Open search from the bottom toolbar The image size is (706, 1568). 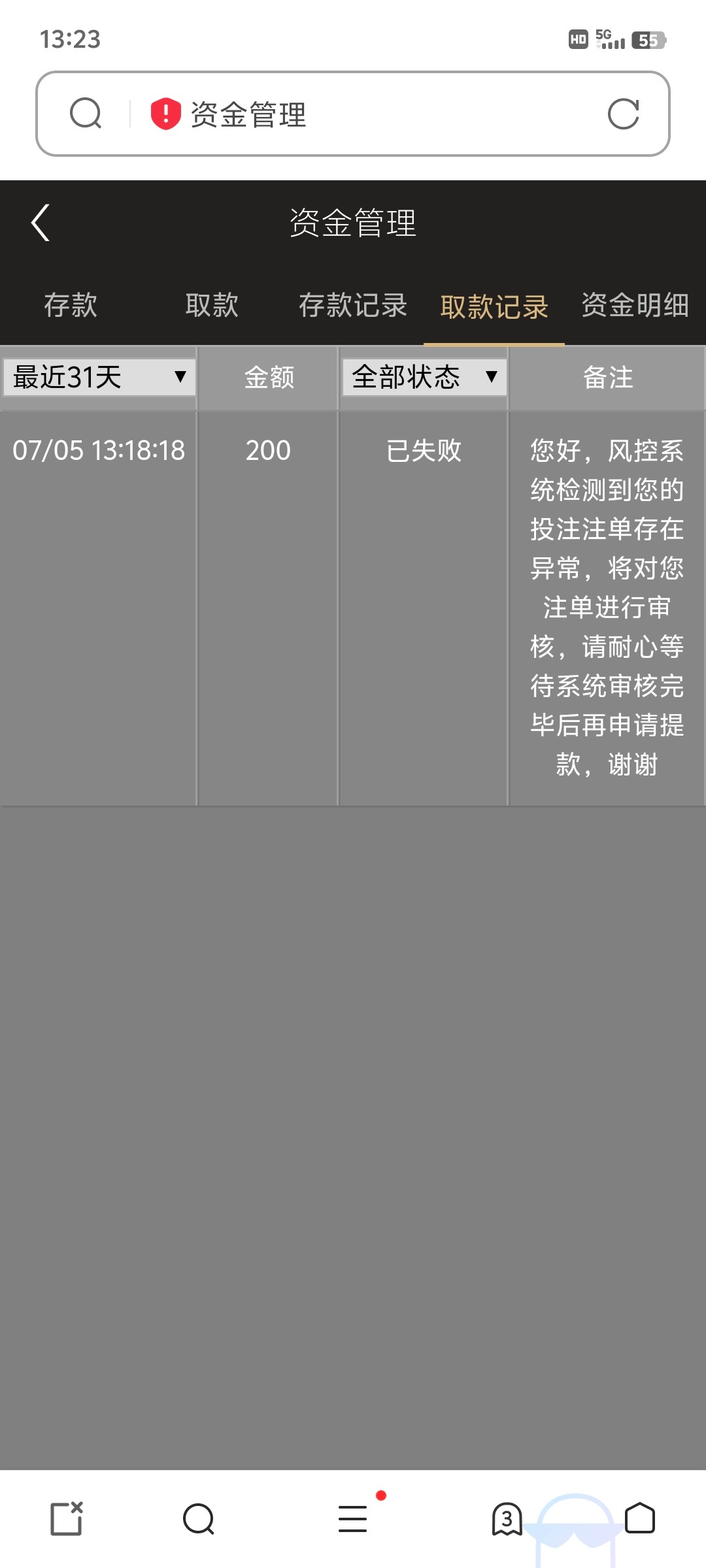[x=199, y=1518]
